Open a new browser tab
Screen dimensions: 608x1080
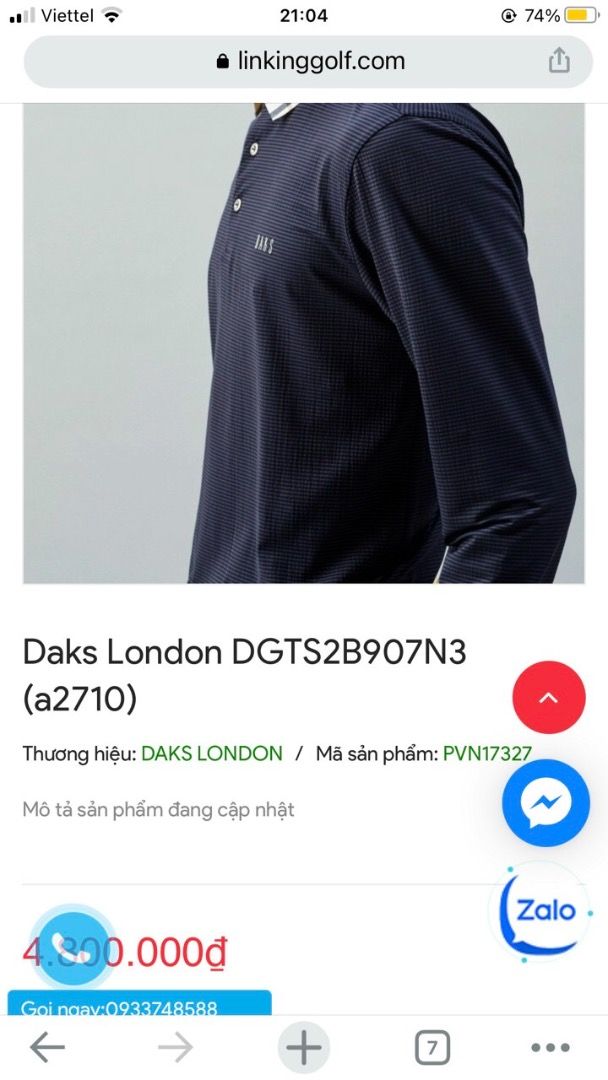tap(304, 1047)
